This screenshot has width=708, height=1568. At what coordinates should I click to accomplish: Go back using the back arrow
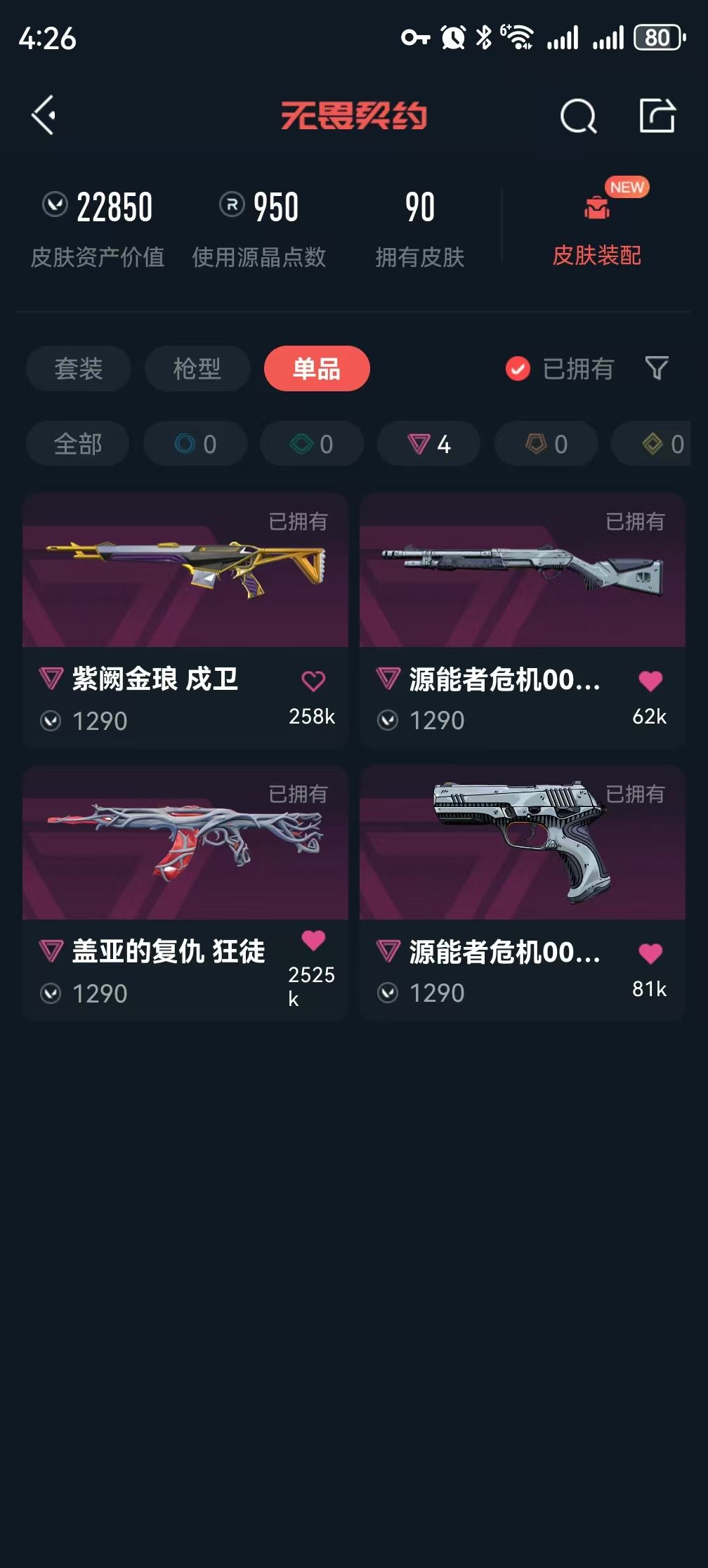(44, 115)
